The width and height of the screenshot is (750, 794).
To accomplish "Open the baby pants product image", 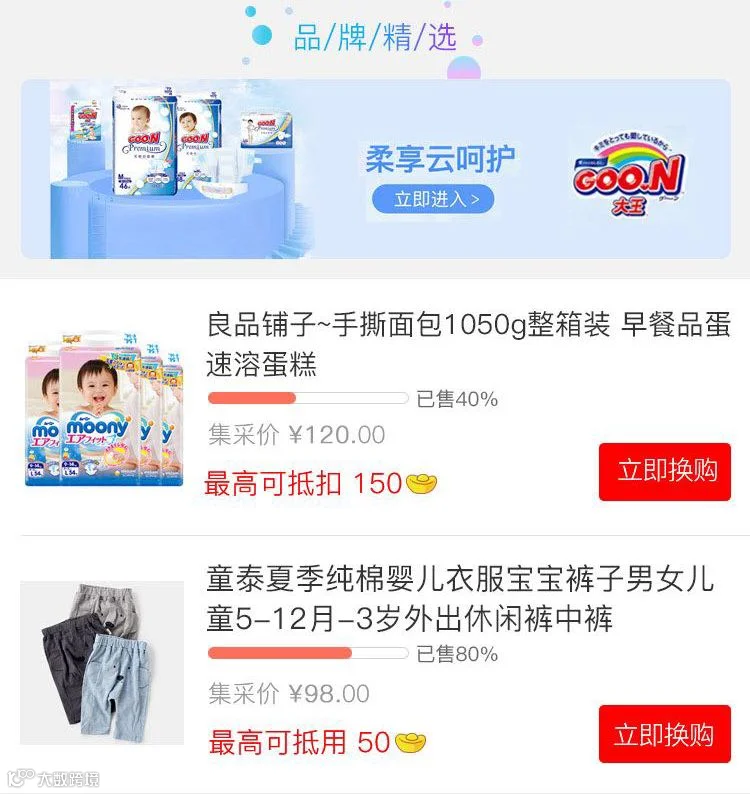I will [x=102, y=663].
